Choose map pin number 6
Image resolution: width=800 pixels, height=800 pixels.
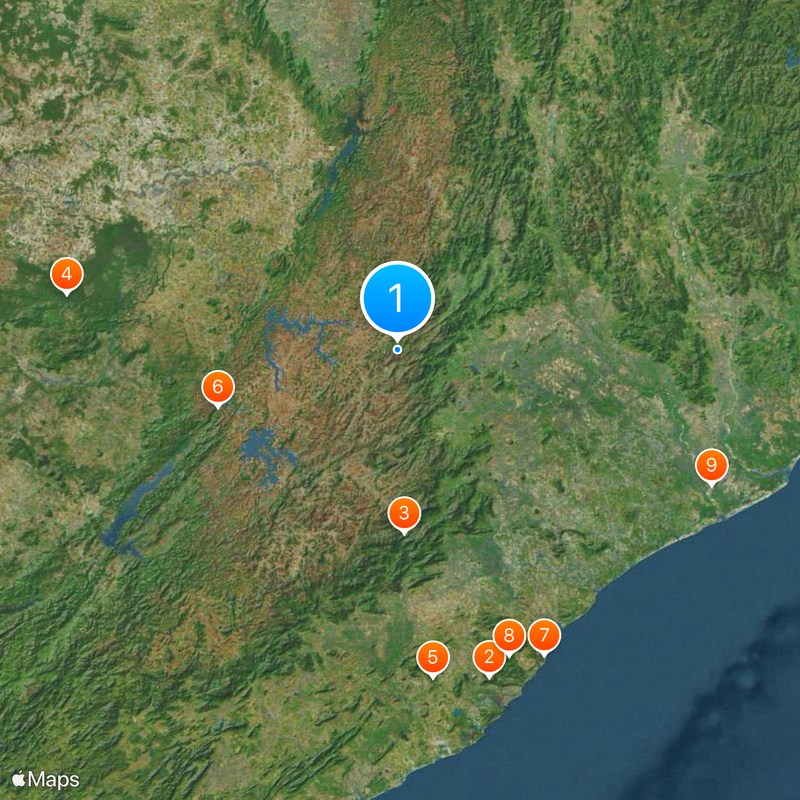click(x=218, y=387)
